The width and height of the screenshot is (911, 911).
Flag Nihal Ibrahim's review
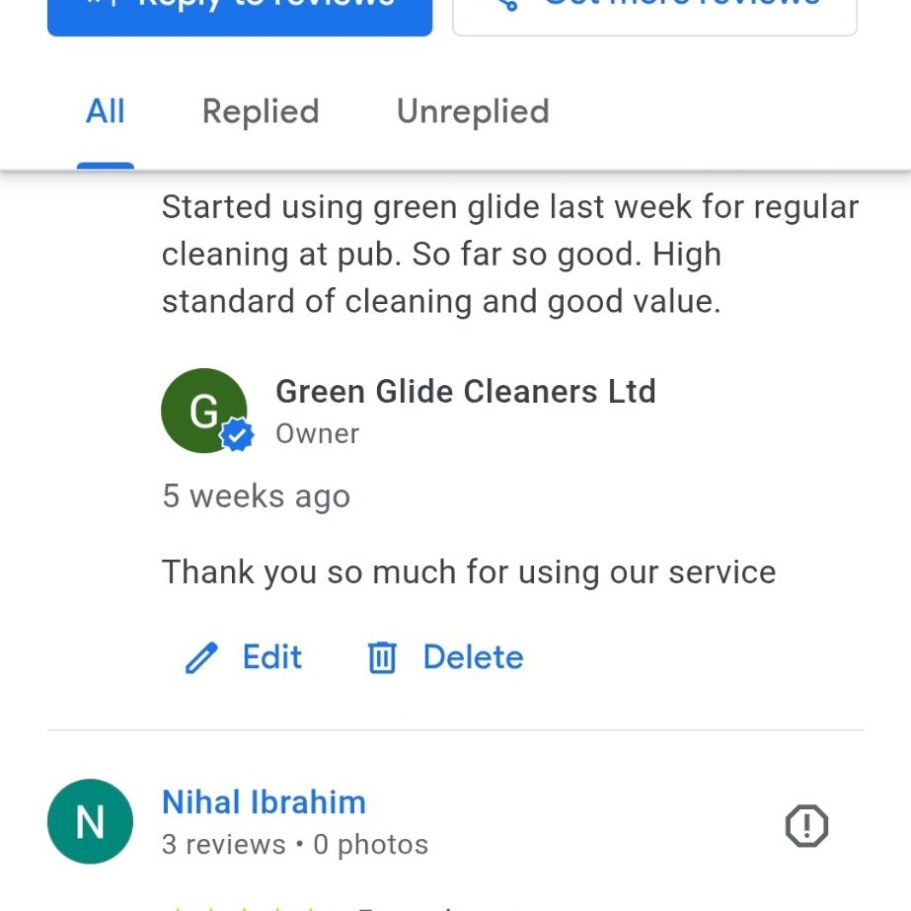(806, 826)
